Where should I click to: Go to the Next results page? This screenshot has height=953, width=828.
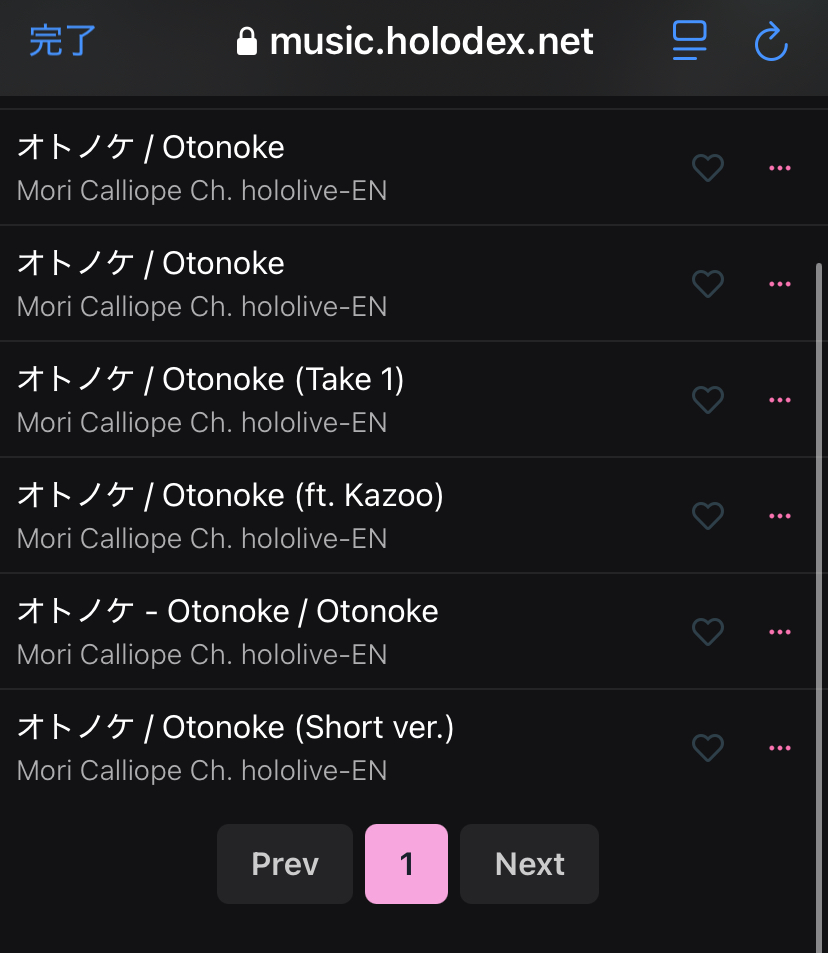(x=529, y=864)
